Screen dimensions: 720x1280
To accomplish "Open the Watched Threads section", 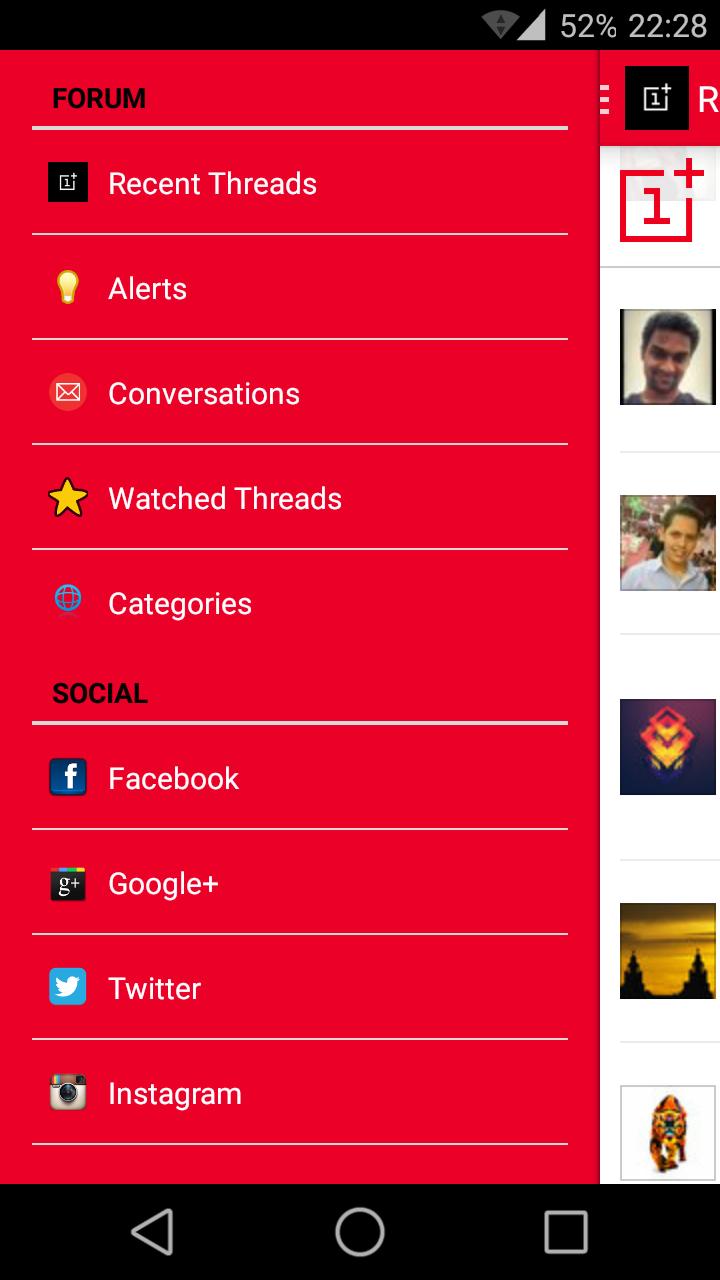I will tap(224, 498).
